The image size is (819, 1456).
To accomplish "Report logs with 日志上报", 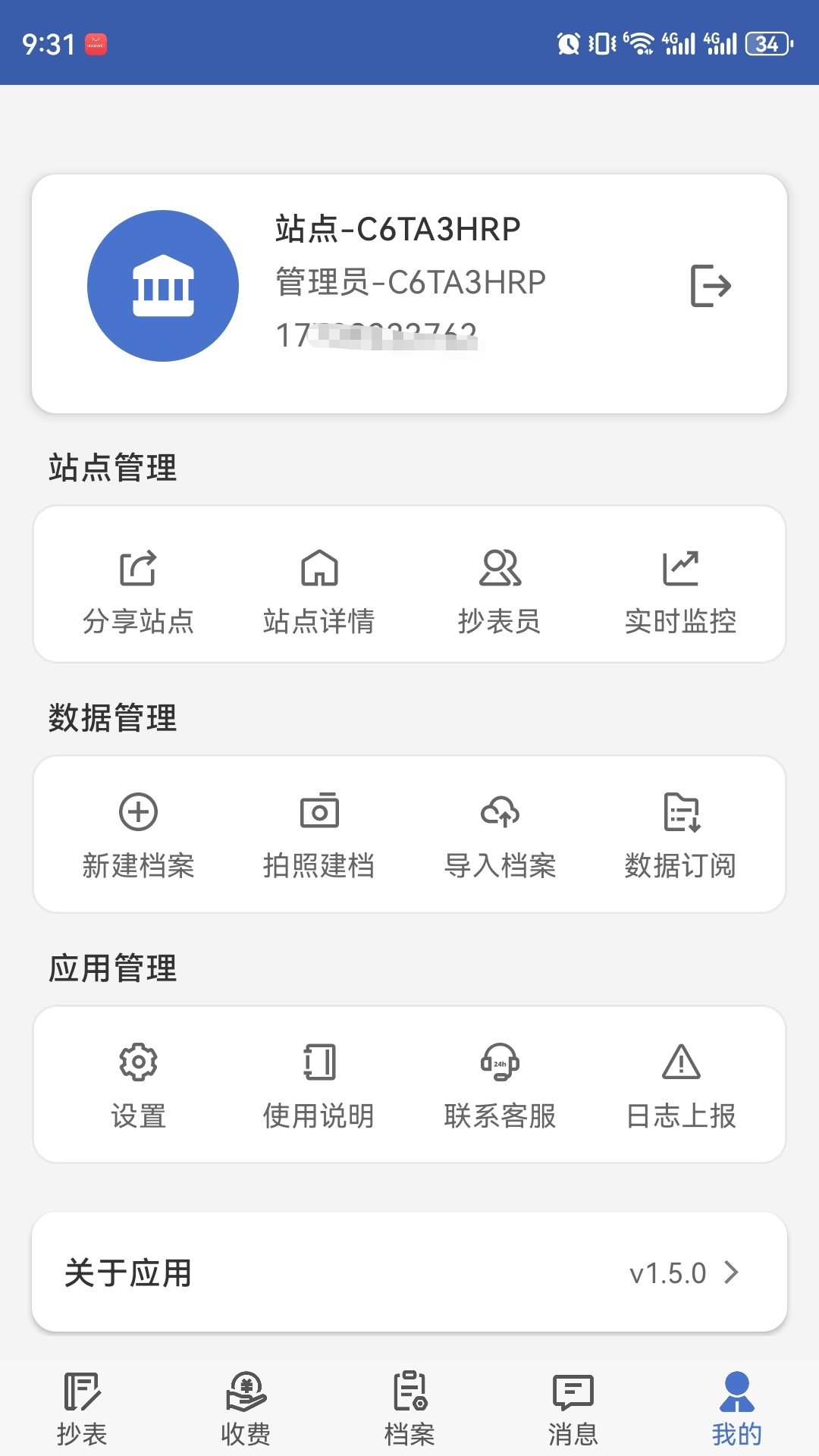I will tap(681, 1063).
